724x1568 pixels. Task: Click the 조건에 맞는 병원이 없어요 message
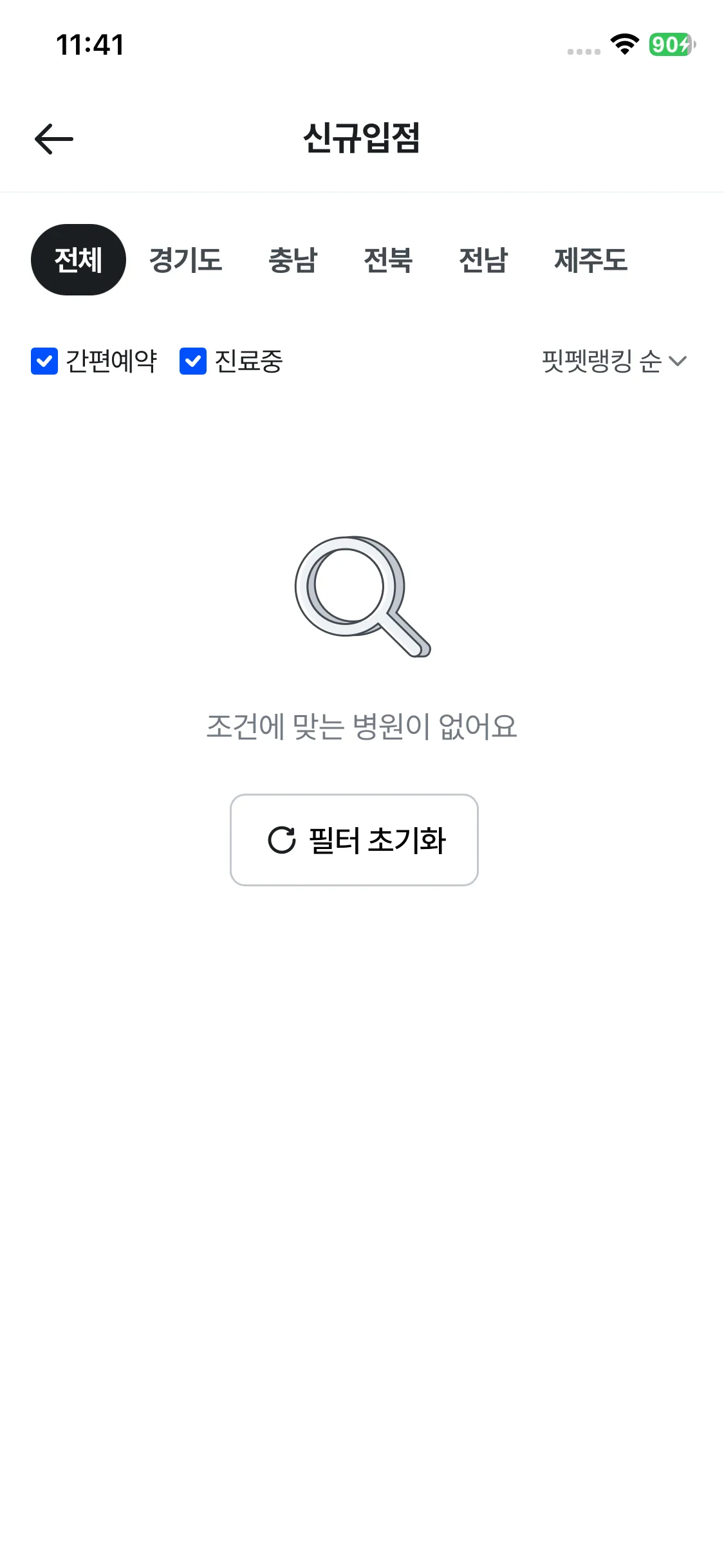362,727
